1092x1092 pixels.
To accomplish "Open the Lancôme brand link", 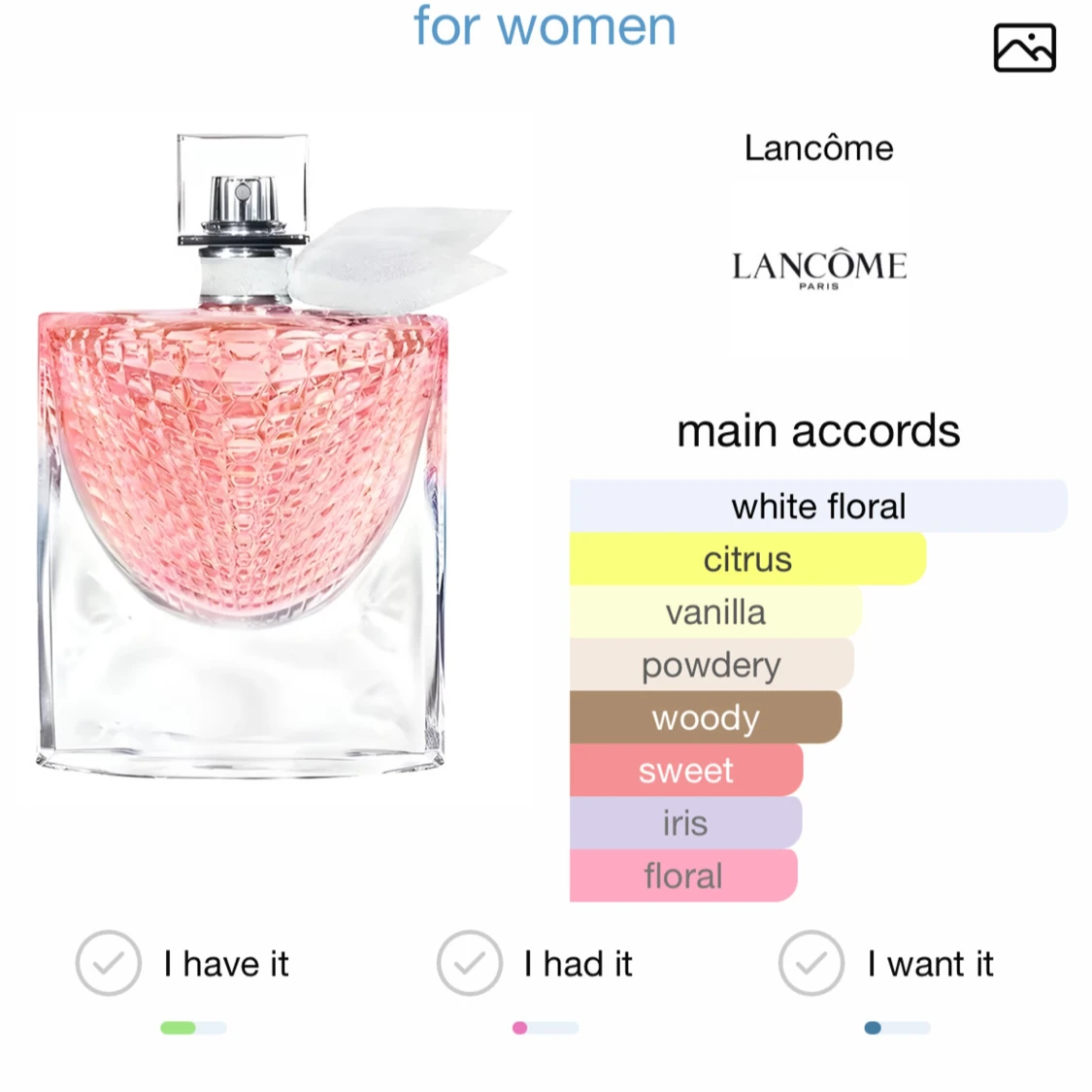I will [819, 149].
